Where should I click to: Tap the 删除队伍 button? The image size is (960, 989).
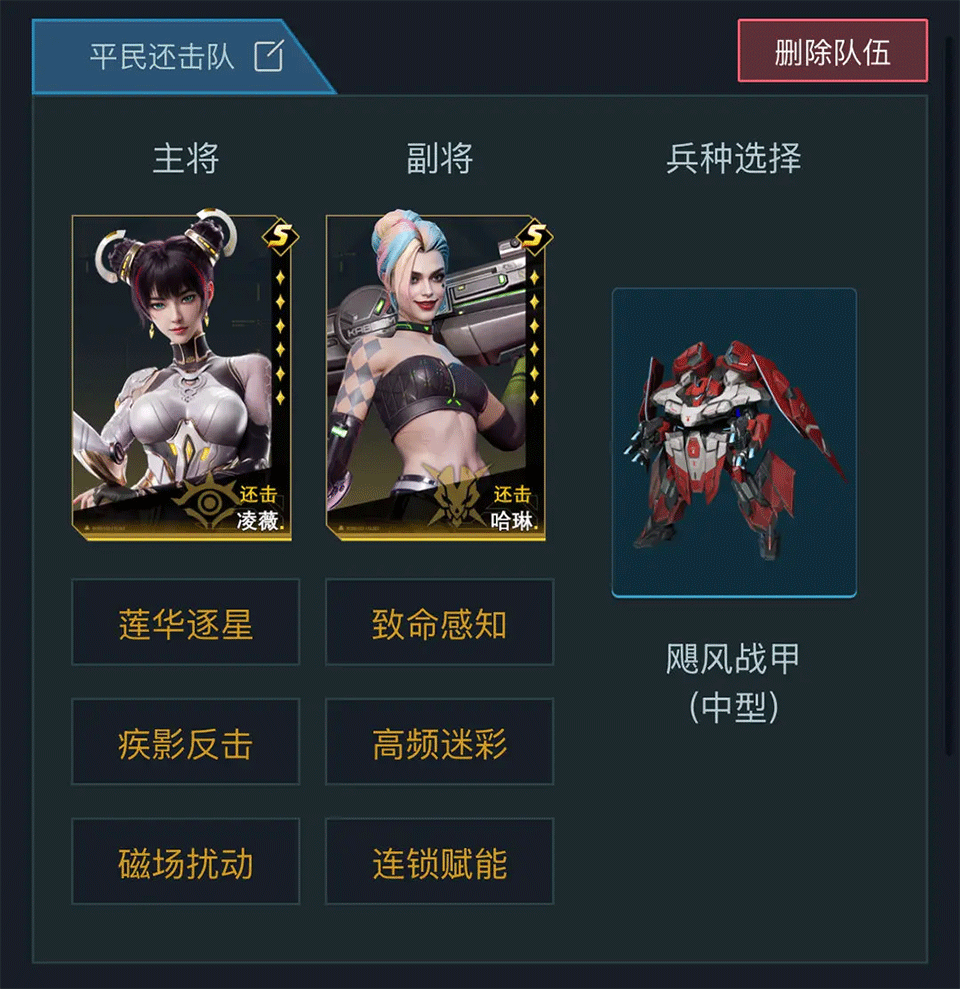(832, 52)
